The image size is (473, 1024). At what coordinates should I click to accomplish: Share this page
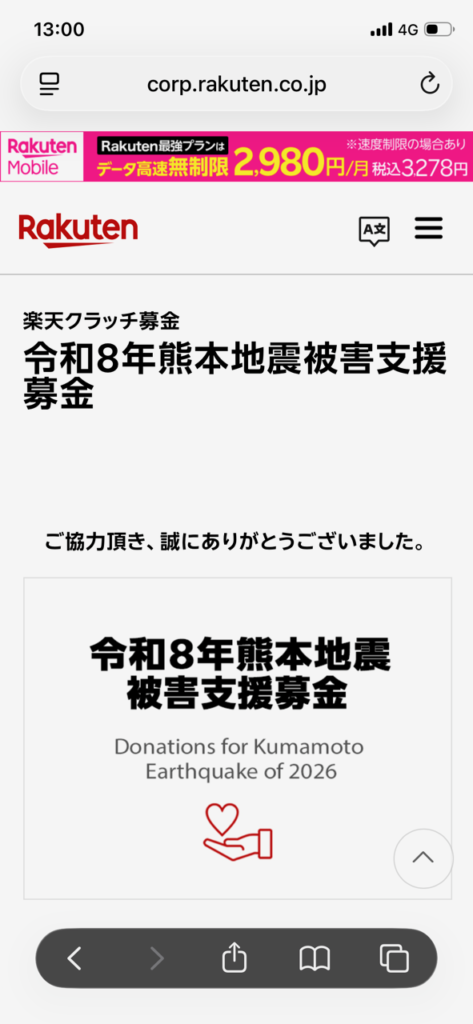235,957
